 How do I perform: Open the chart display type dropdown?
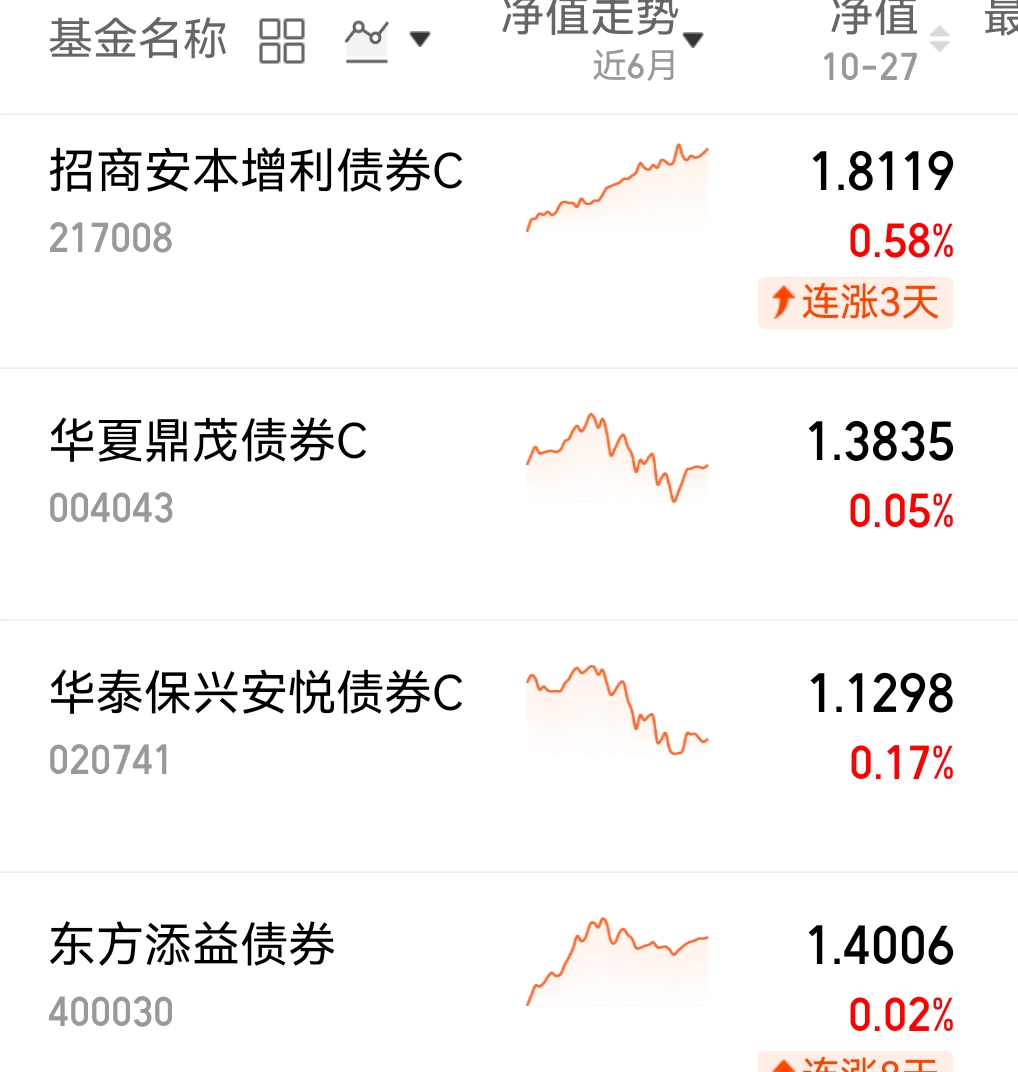(386, 41)
